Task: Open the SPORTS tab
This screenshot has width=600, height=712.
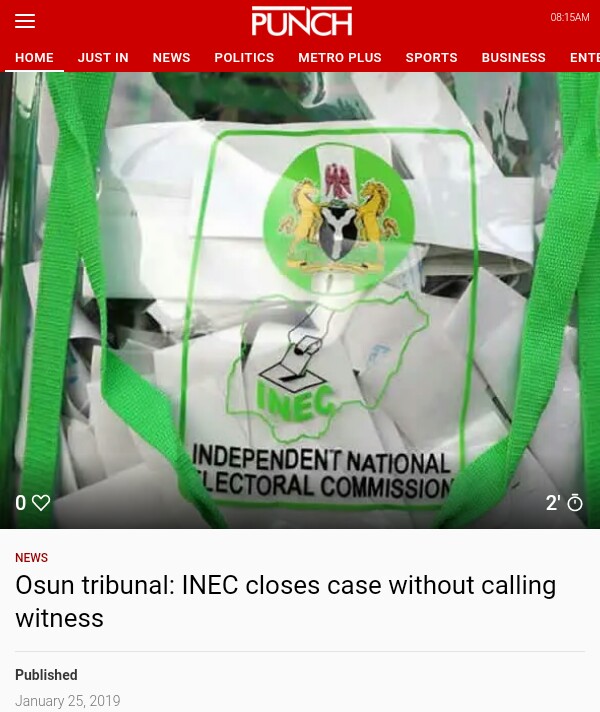Action: click(x=431, y=58)
